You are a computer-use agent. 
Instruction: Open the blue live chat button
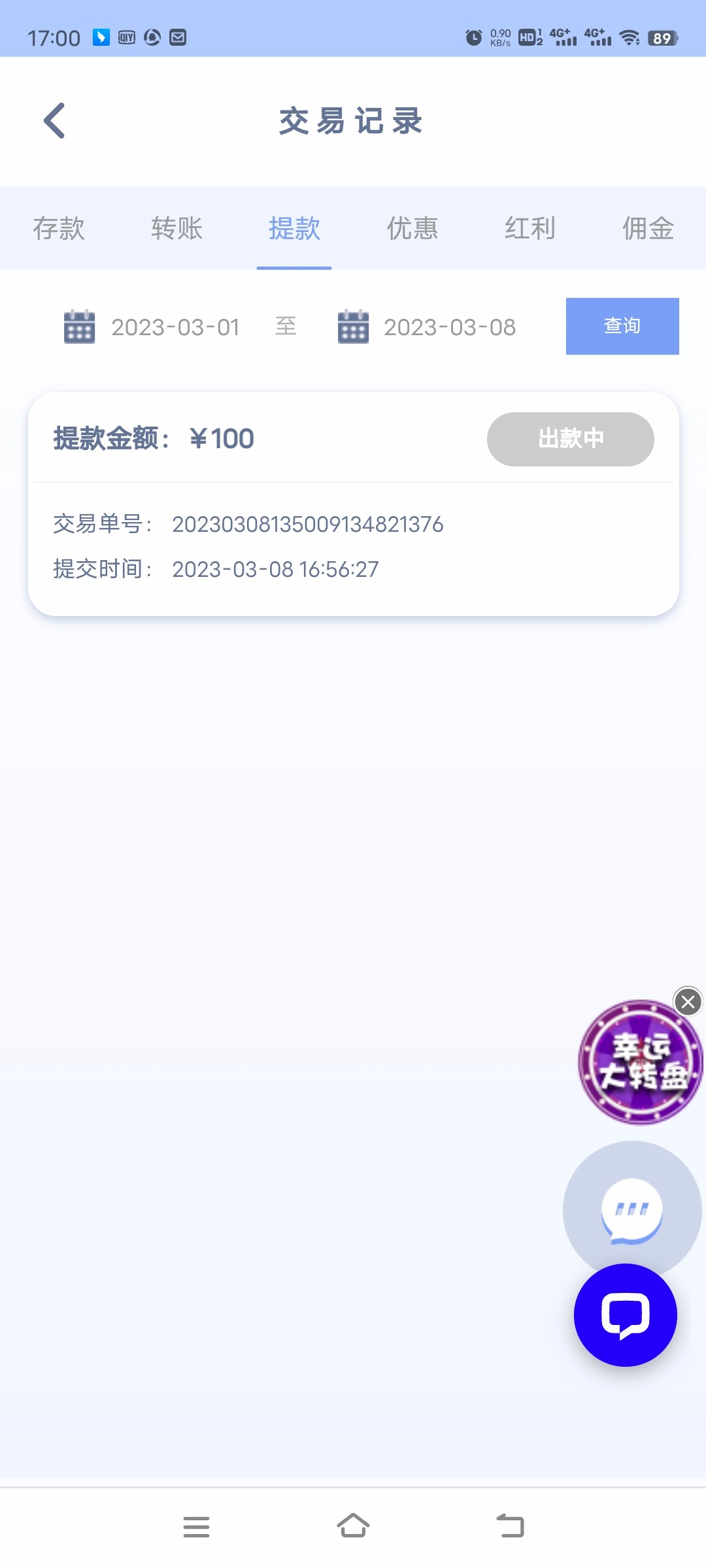[x=625, y=1315]
